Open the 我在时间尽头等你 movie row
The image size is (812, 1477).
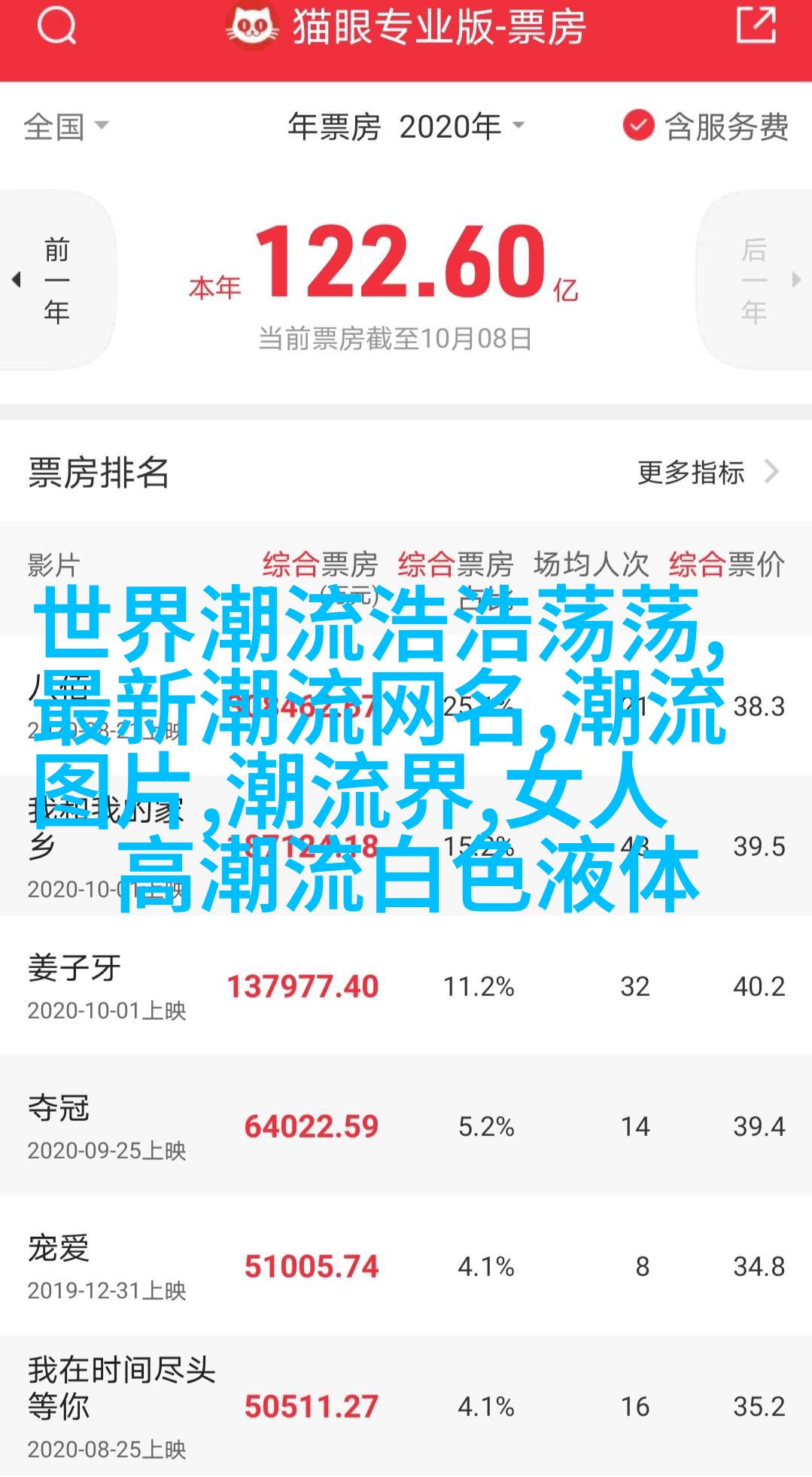[406, 1405]
